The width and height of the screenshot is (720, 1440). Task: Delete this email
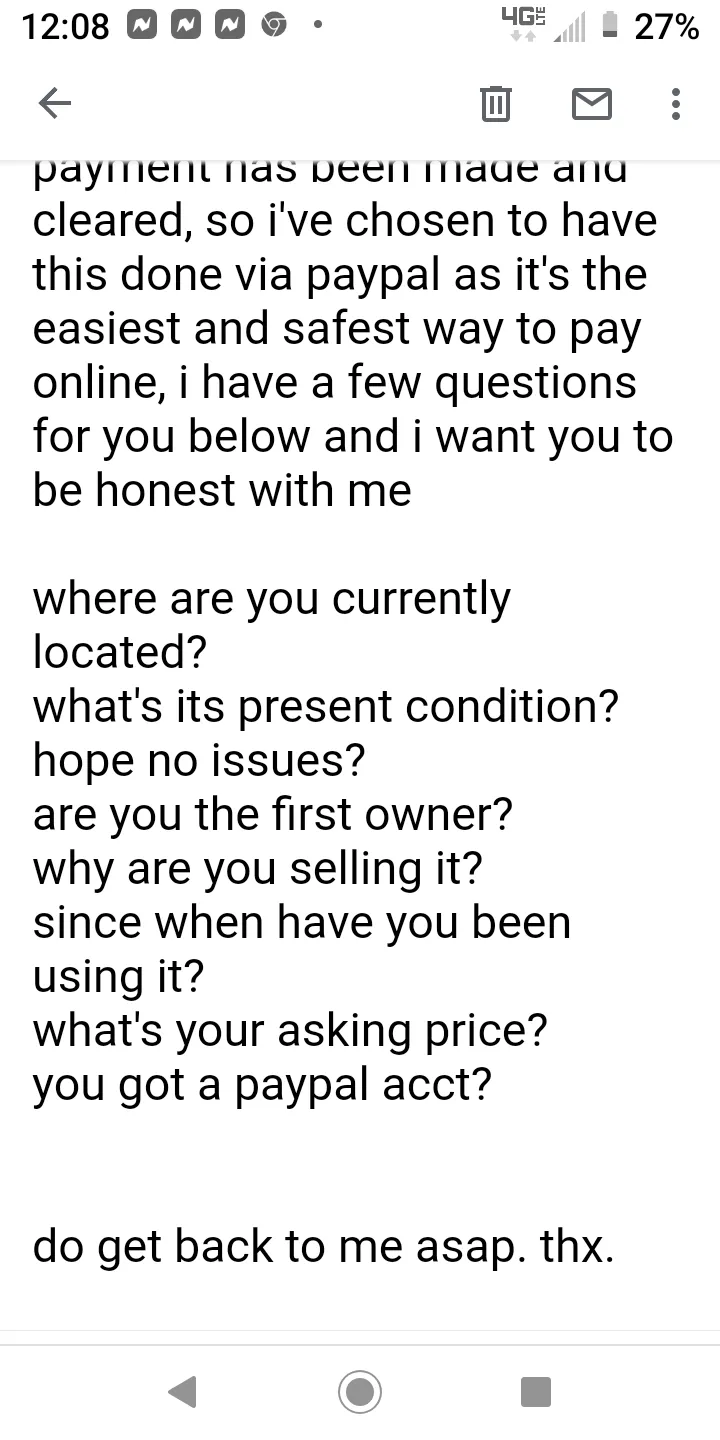tap(496, 103)
